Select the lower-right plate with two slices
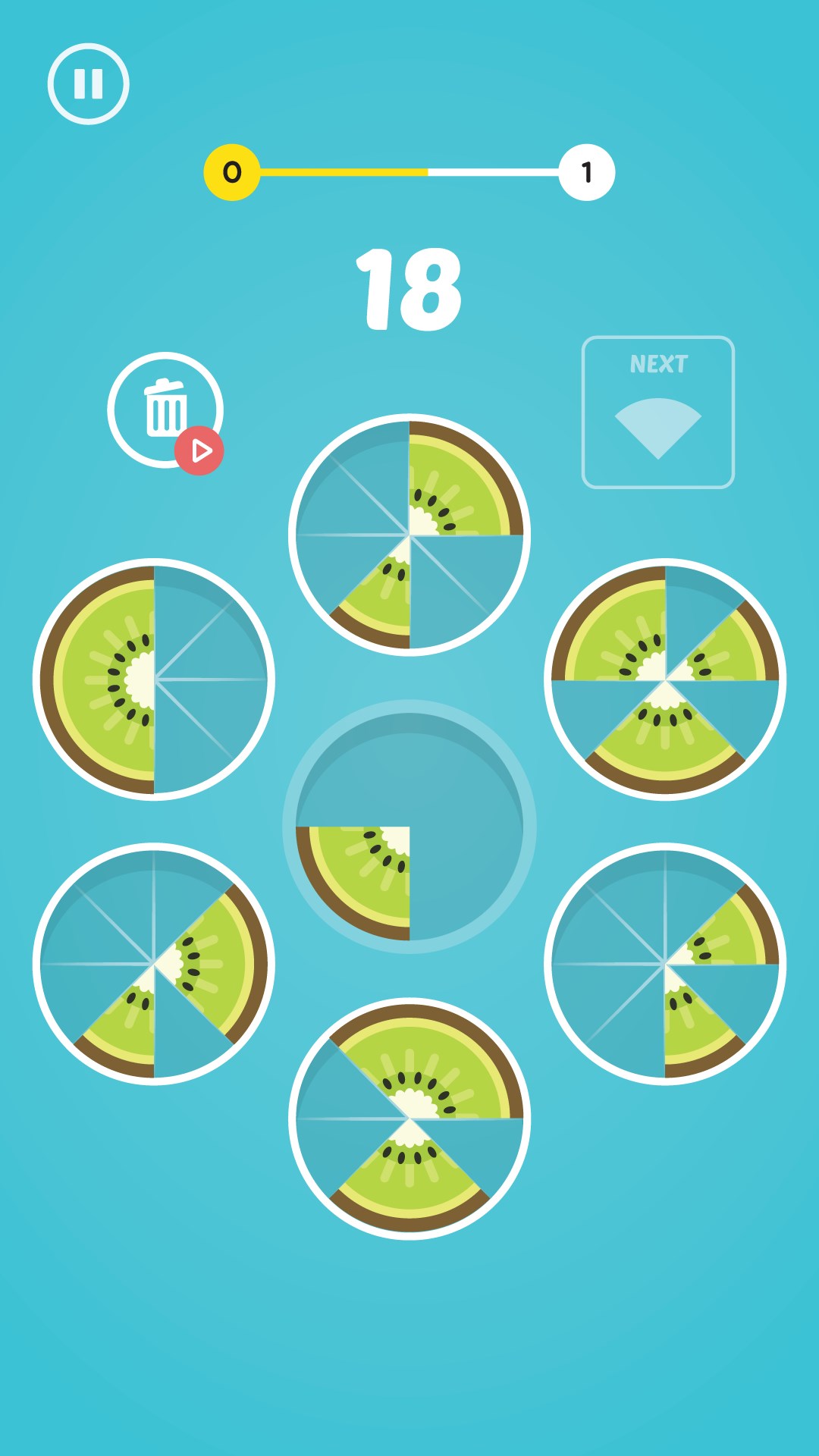 coord(665,964)
